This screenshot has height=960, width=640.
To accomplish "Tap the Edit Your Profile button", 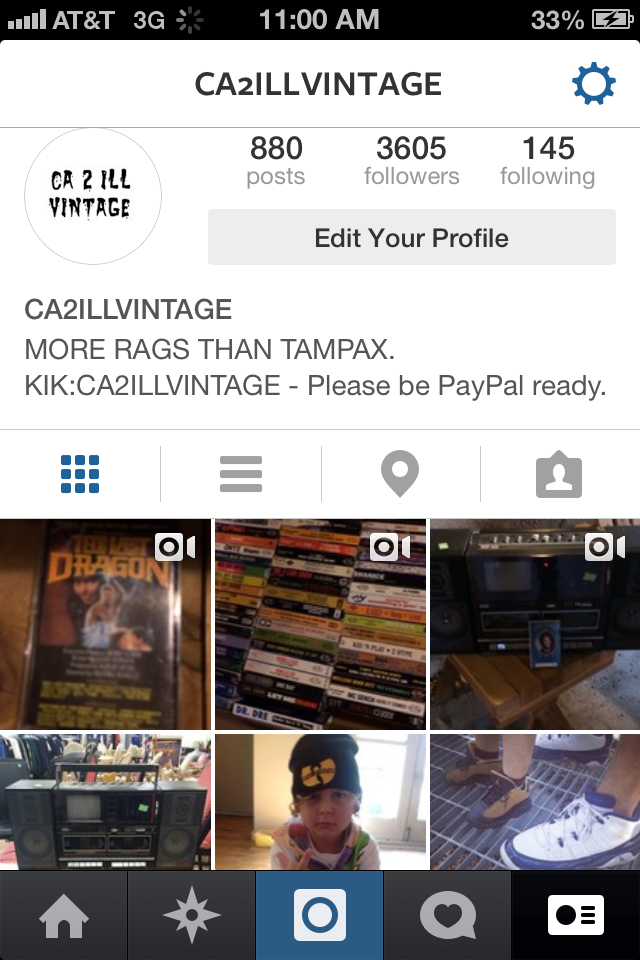I will tap(411, 238).
